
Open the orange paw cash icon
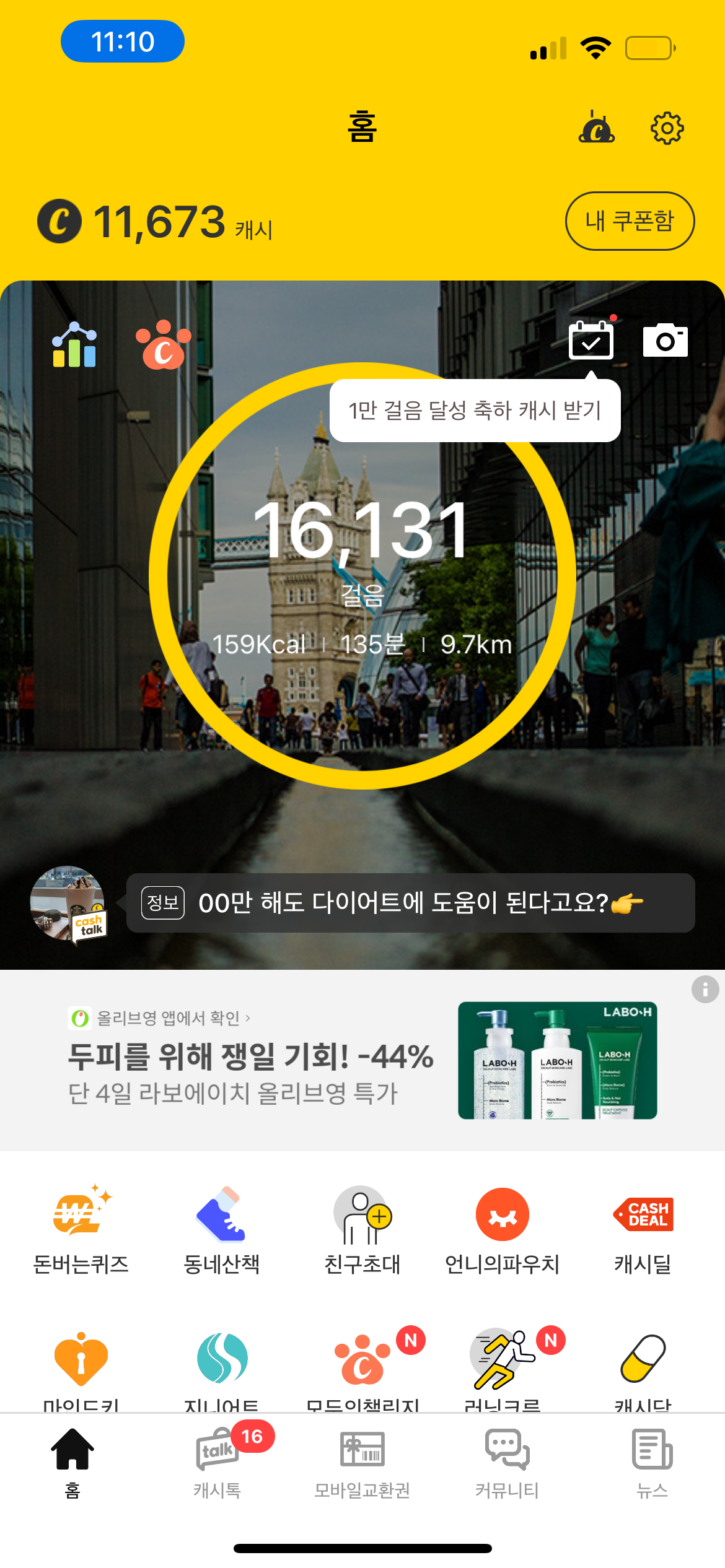click(x=164, y=345)
